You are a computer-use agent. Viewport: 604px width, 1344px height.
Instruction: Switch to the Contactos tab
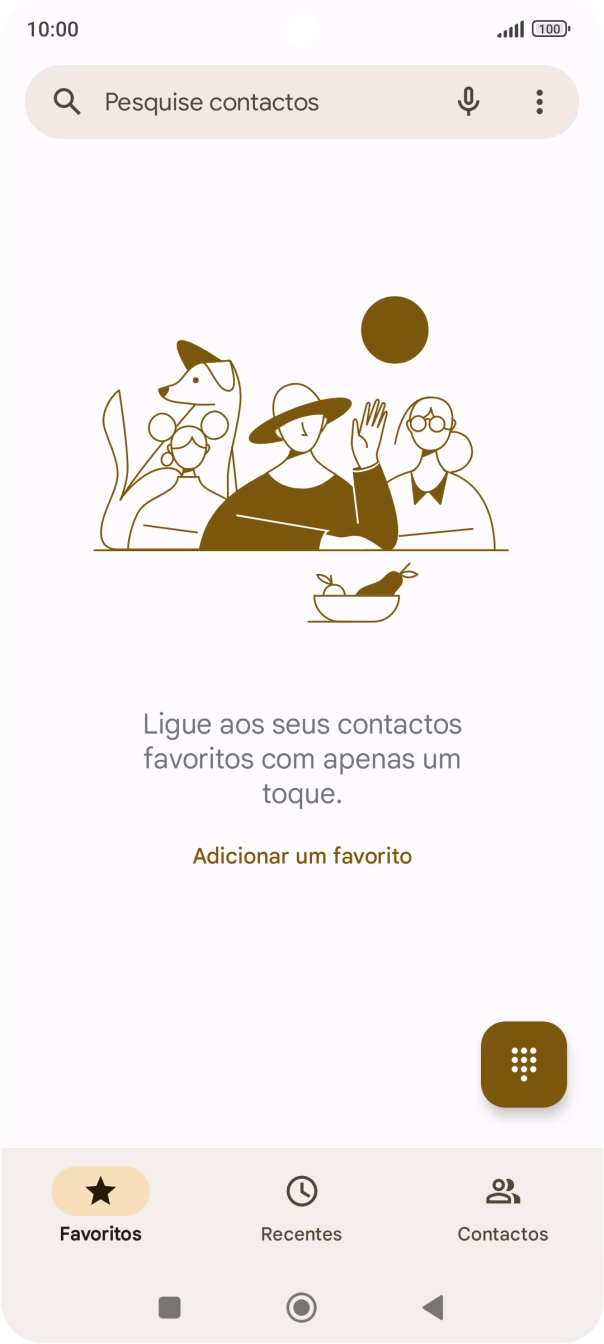tap(502, 1207)
